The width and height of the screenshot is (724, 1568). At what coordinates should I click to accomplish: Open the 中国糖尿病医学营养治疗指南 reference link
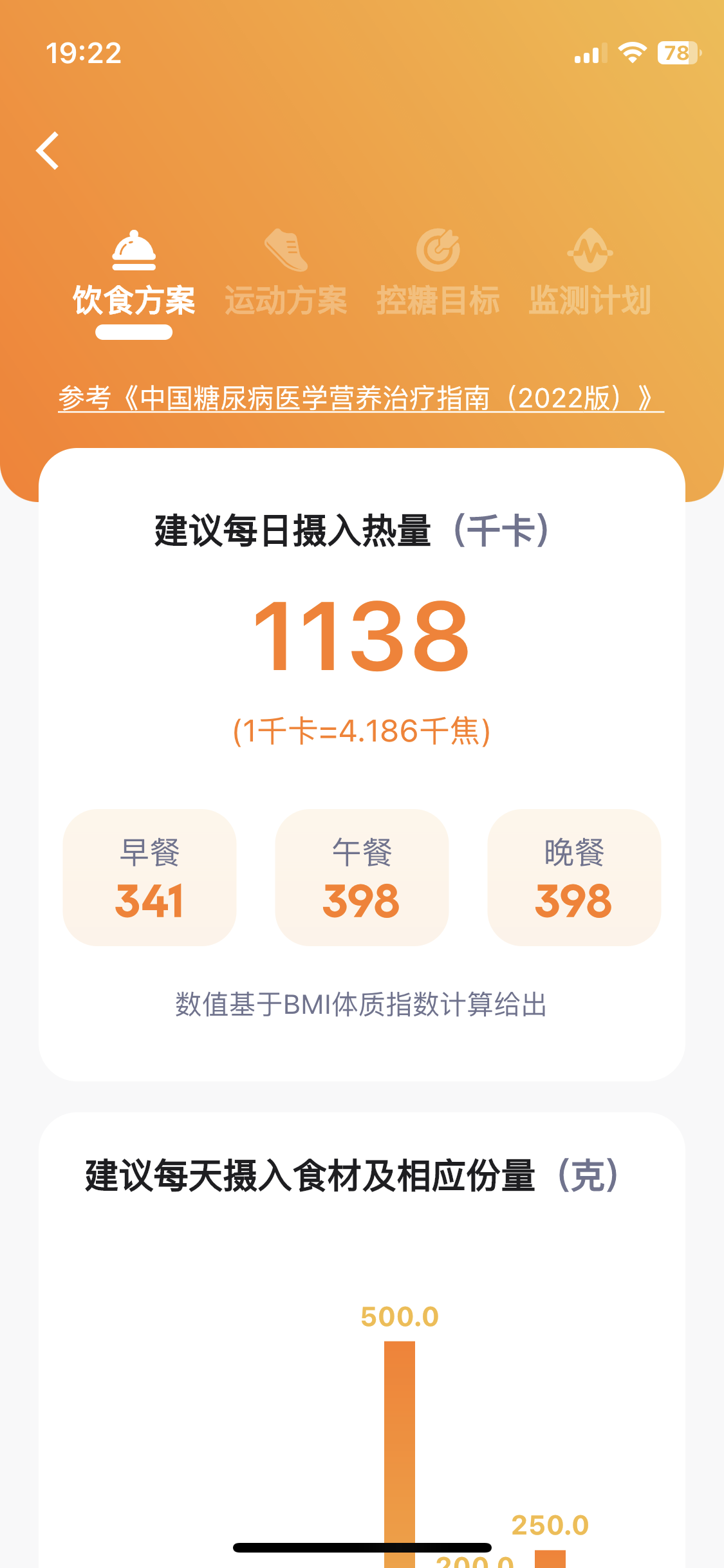coord(360,398)
